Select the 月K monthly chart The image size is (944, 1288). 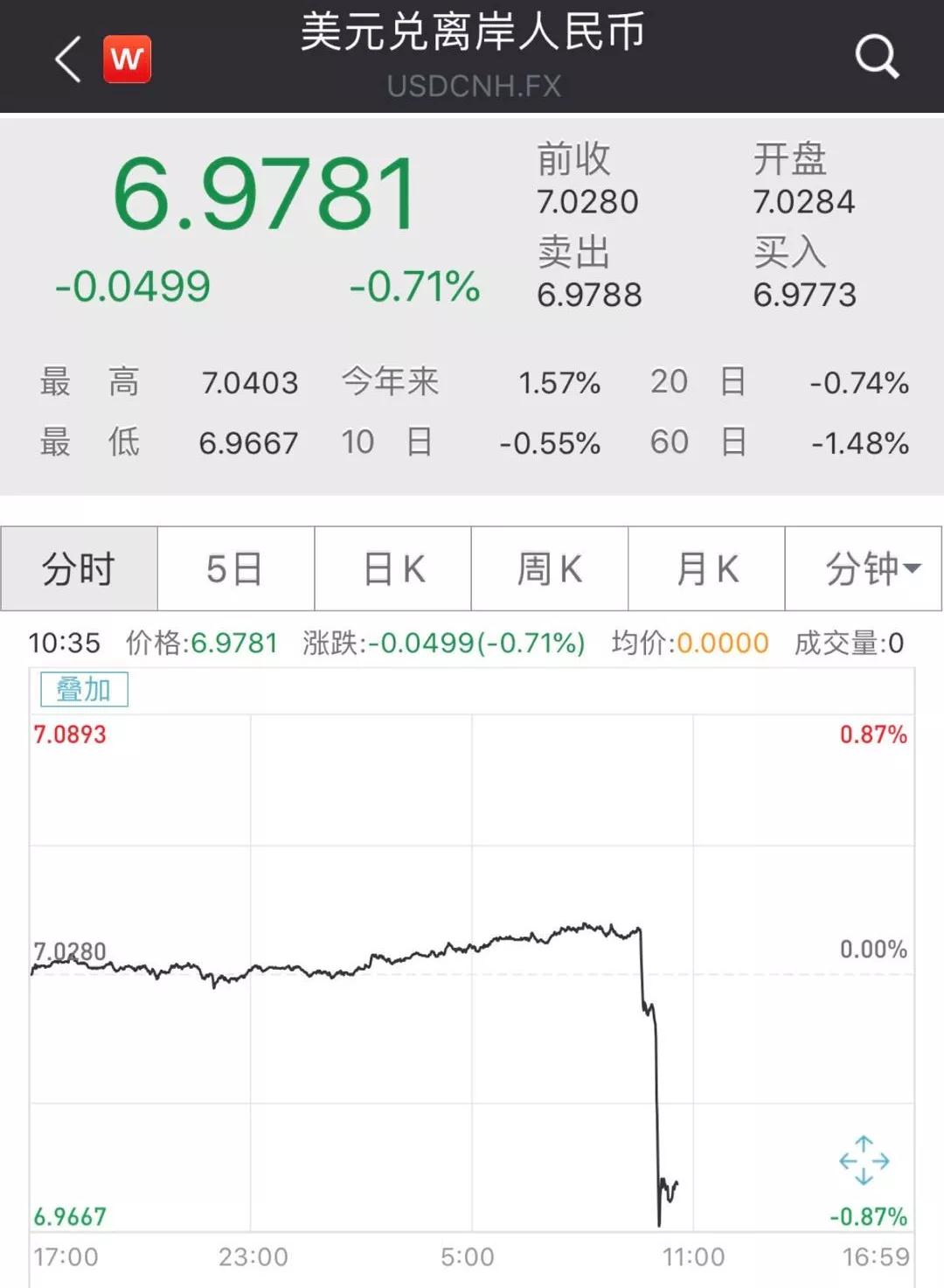point(706,568)
